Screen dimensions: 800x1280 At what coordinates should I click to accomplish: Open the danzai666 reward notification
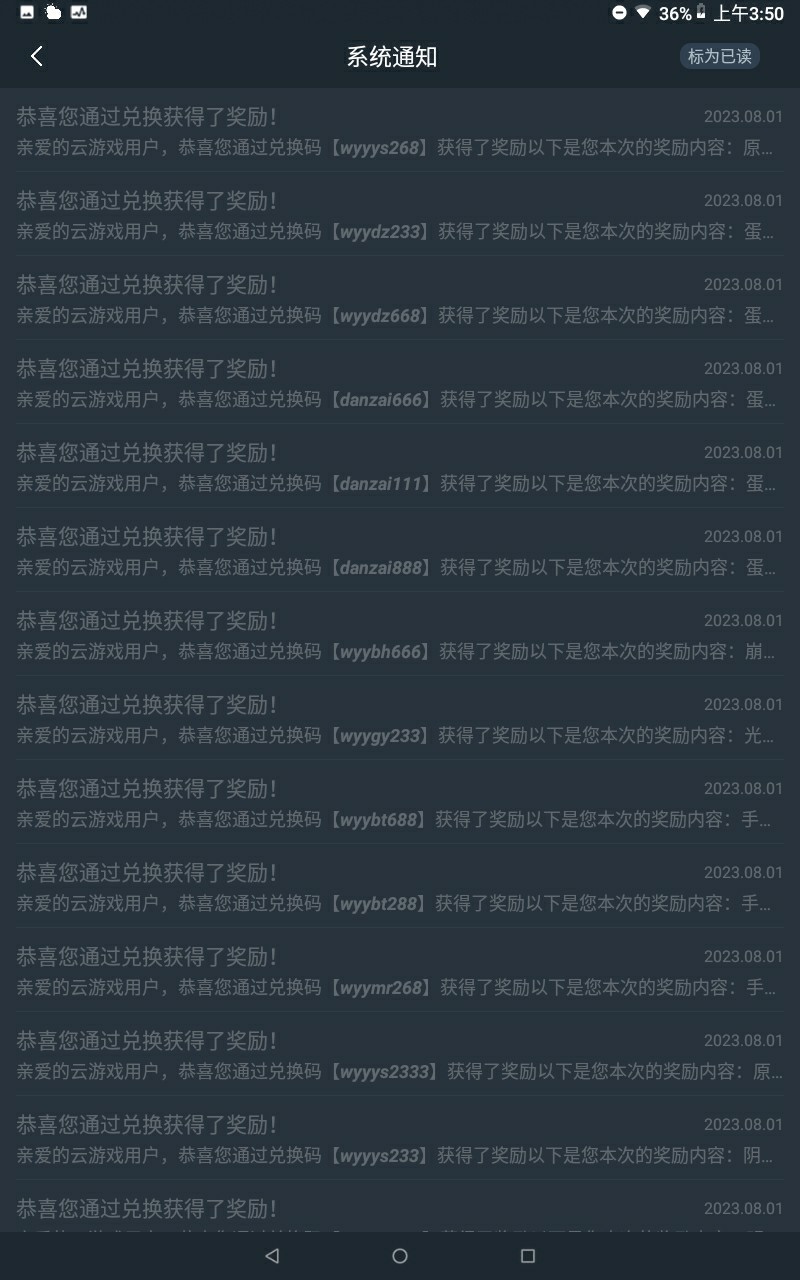click(x=400, y=384)
